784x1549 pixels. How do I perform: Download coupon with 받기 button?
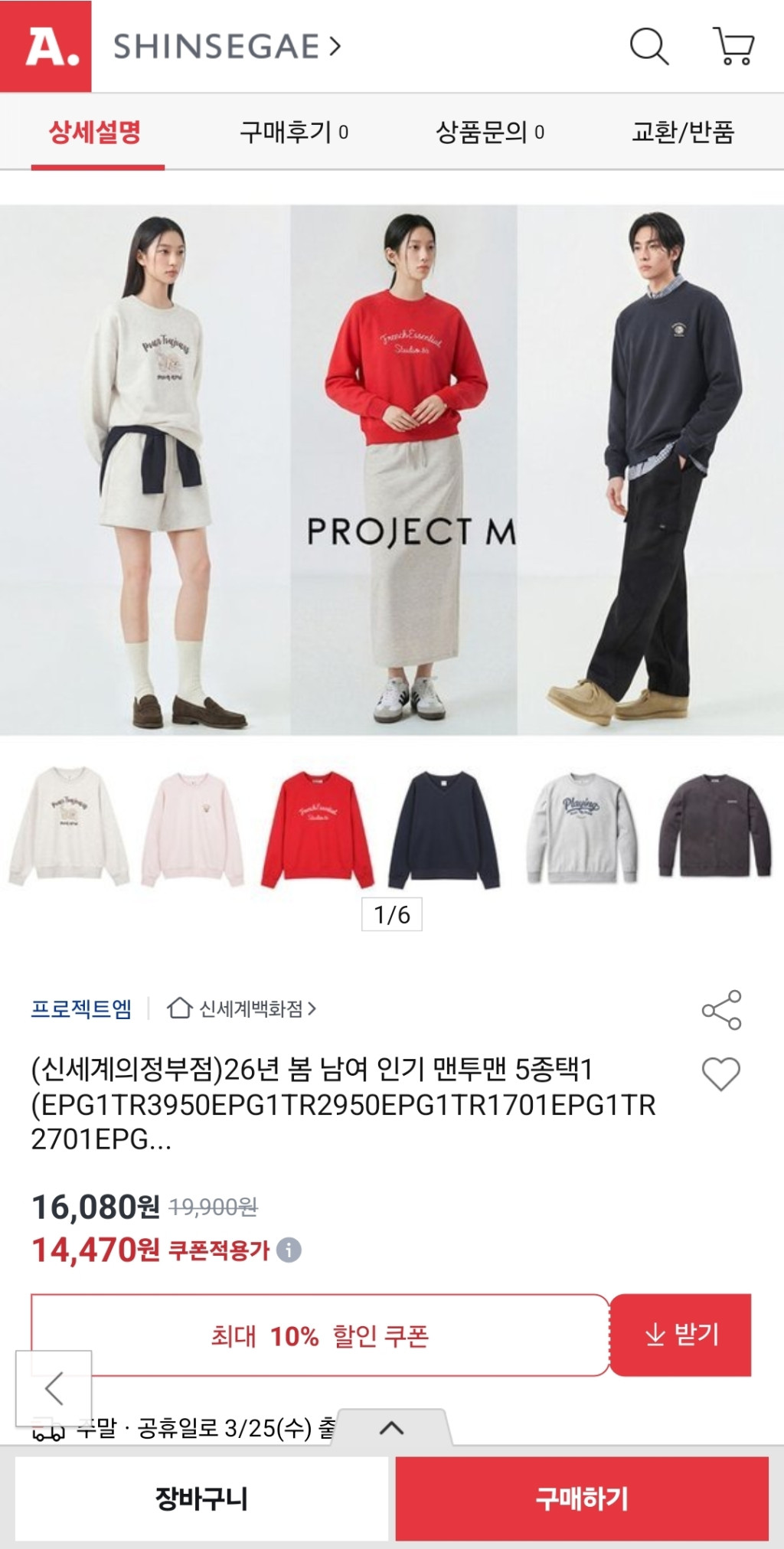point(681,1335)
